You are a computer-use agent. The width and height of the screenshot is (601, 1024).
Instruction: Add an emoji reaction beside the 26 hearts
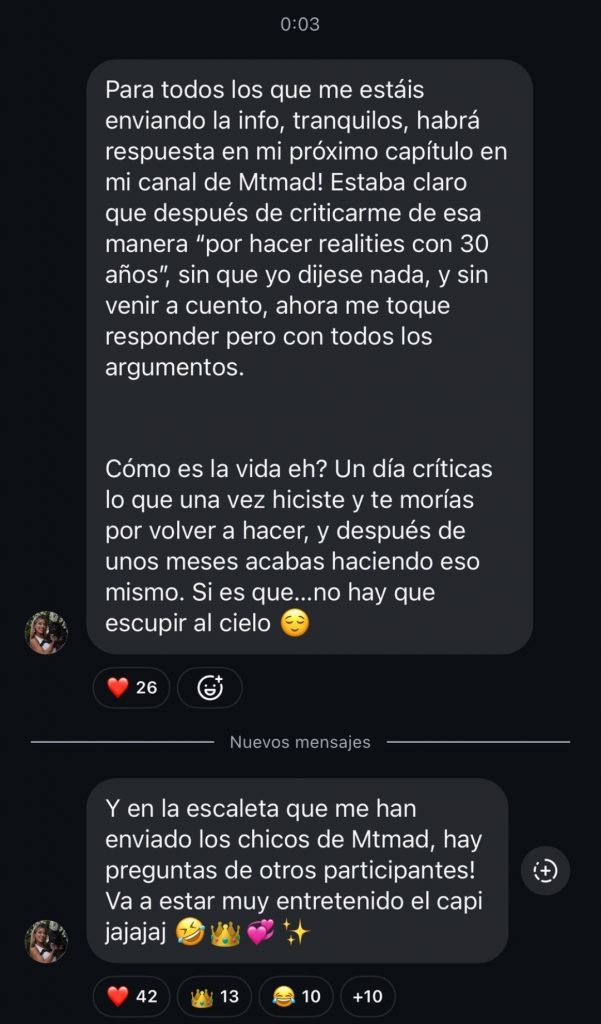click(x=210, y=688)
